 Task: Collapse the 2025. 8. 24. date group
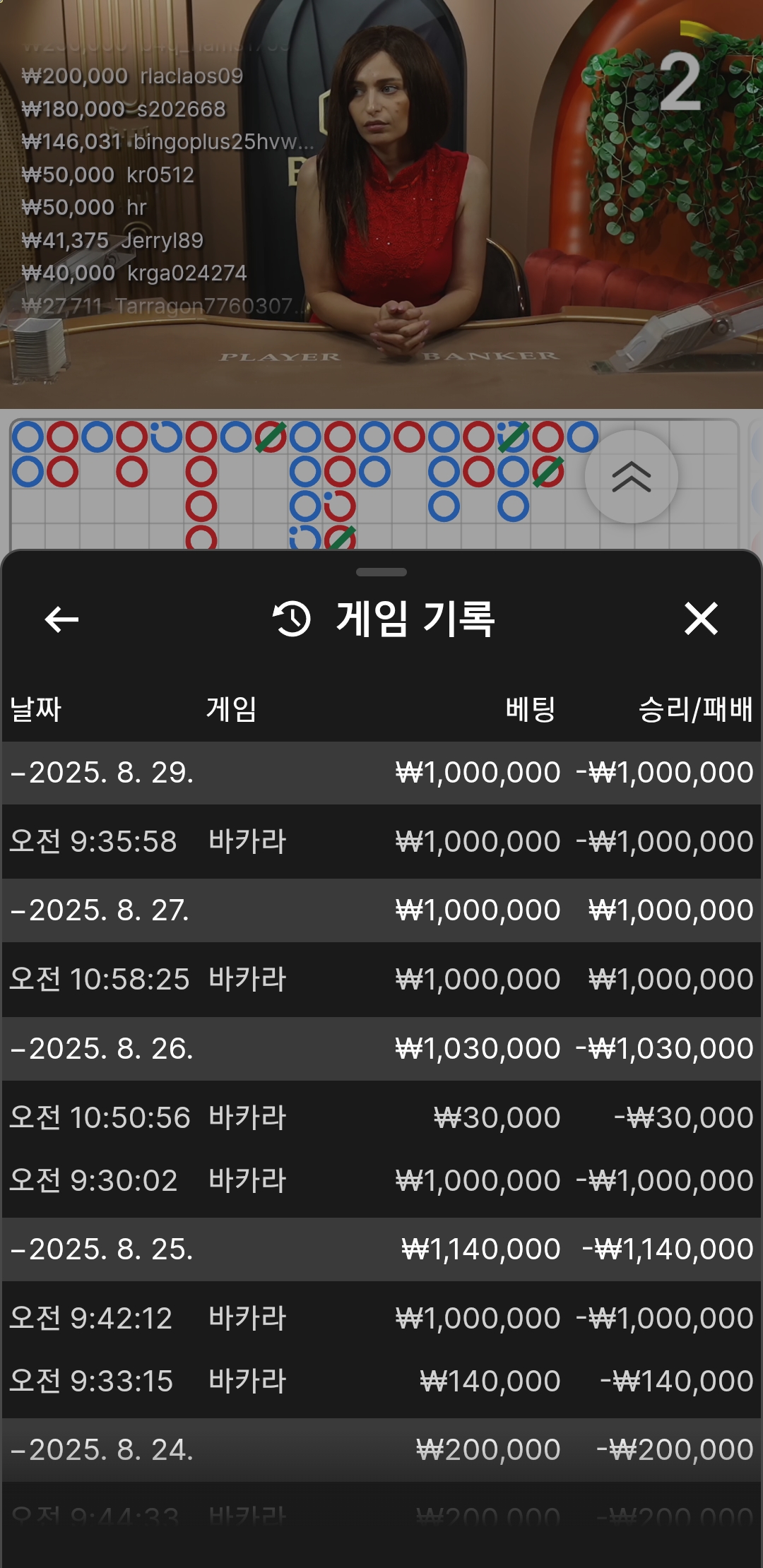pyautogui.click(x=381, y=1450)
